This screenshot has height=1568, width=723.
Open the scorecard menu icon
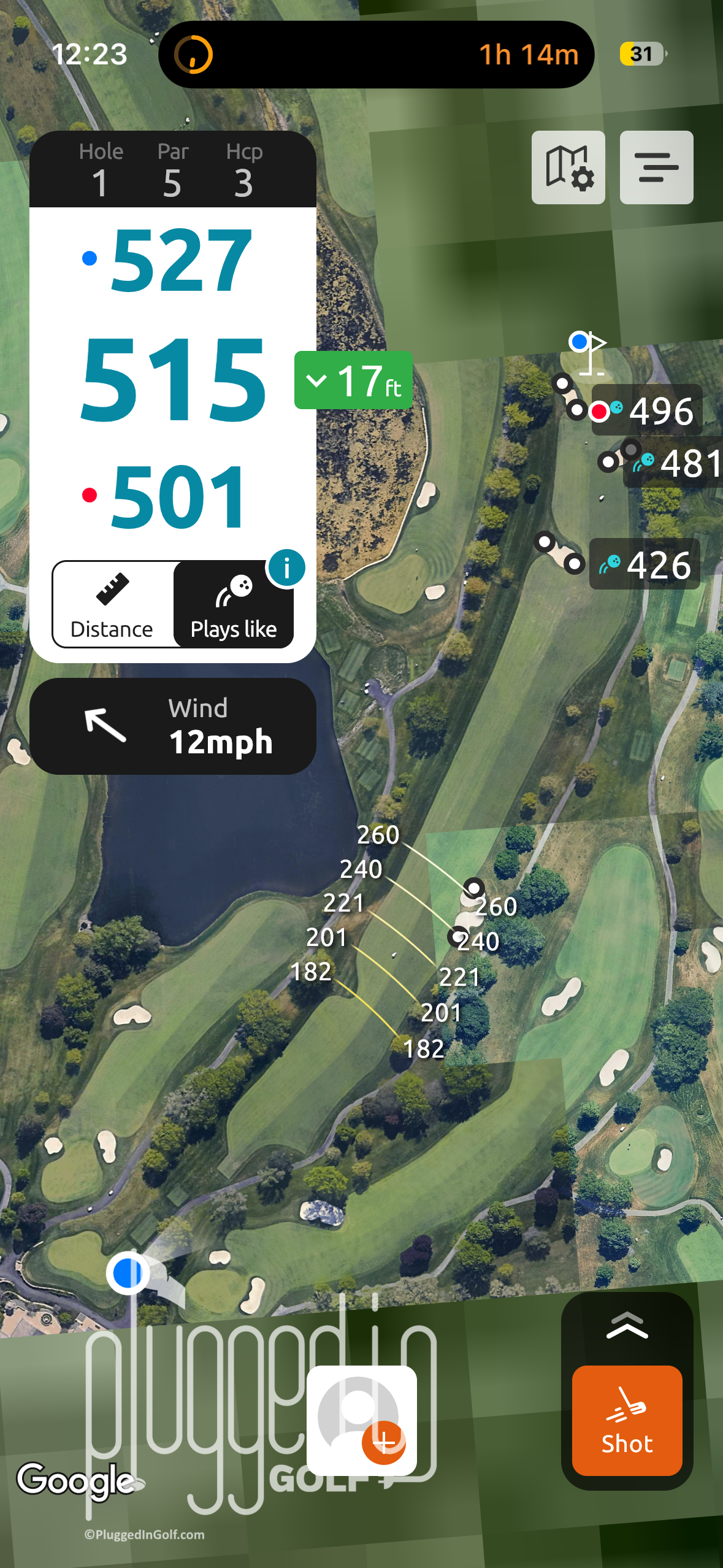pos(656,167)
